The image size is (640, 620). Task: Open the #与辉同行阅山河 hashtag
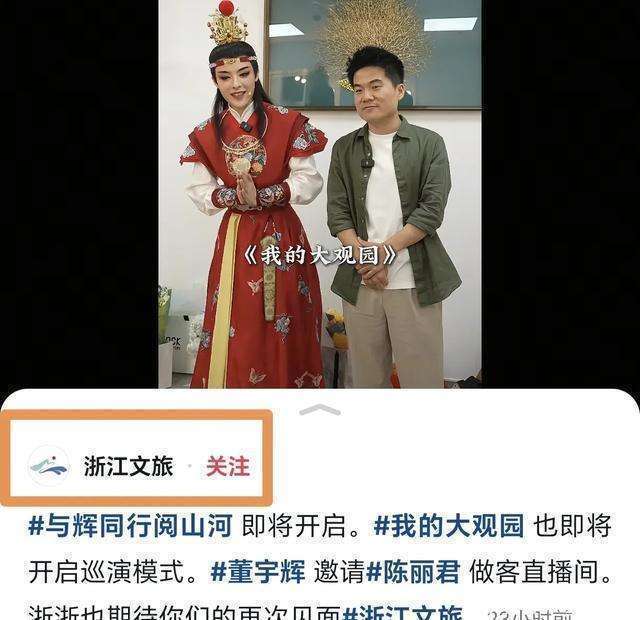click(x=131, y=526)
